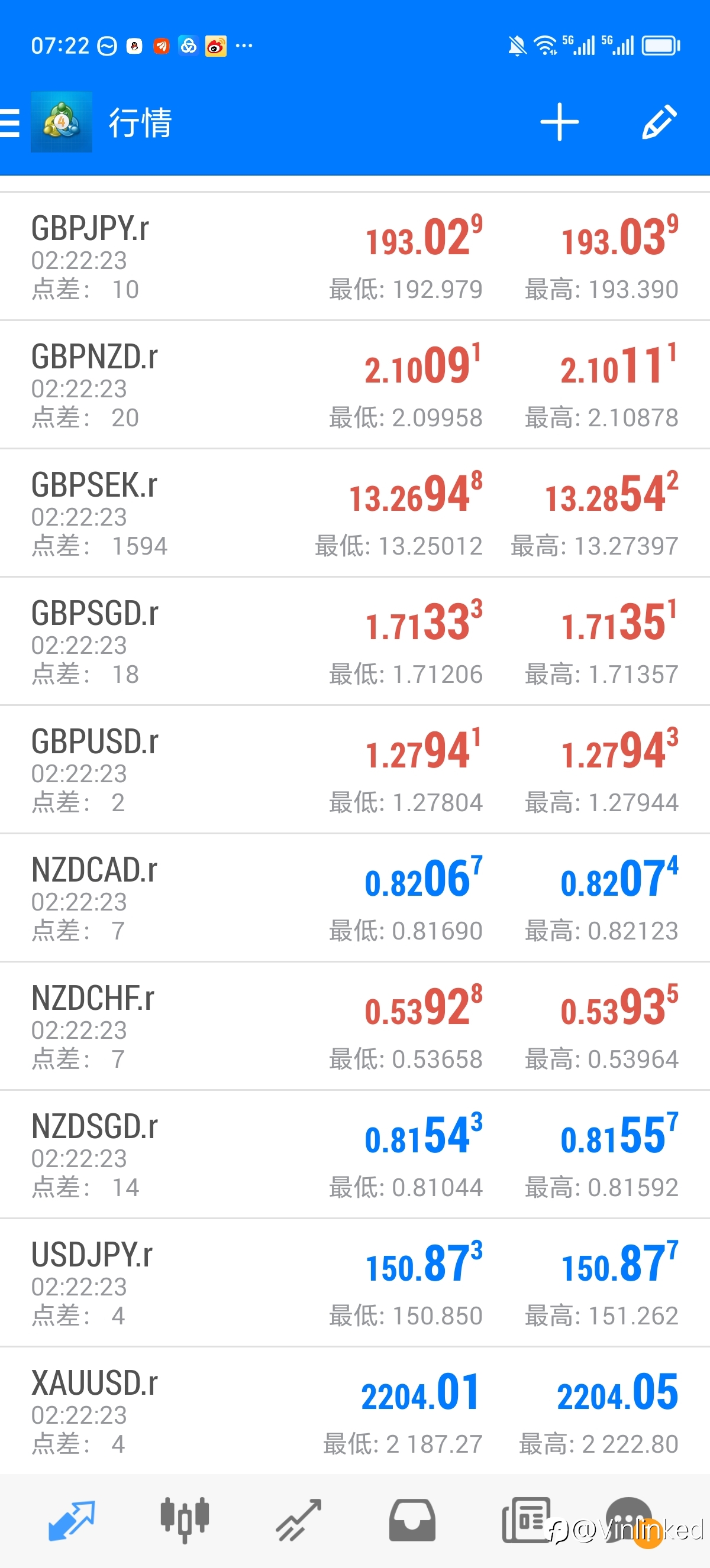Open the history inbox tab
Viewport: 710px width, 1568px height.
click(x=412, y=1520)
